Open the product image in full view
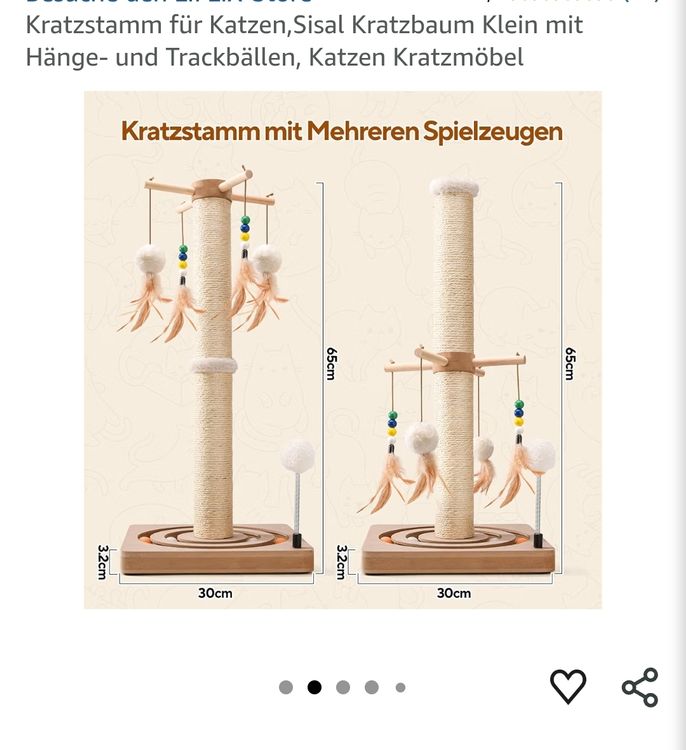 343,350
